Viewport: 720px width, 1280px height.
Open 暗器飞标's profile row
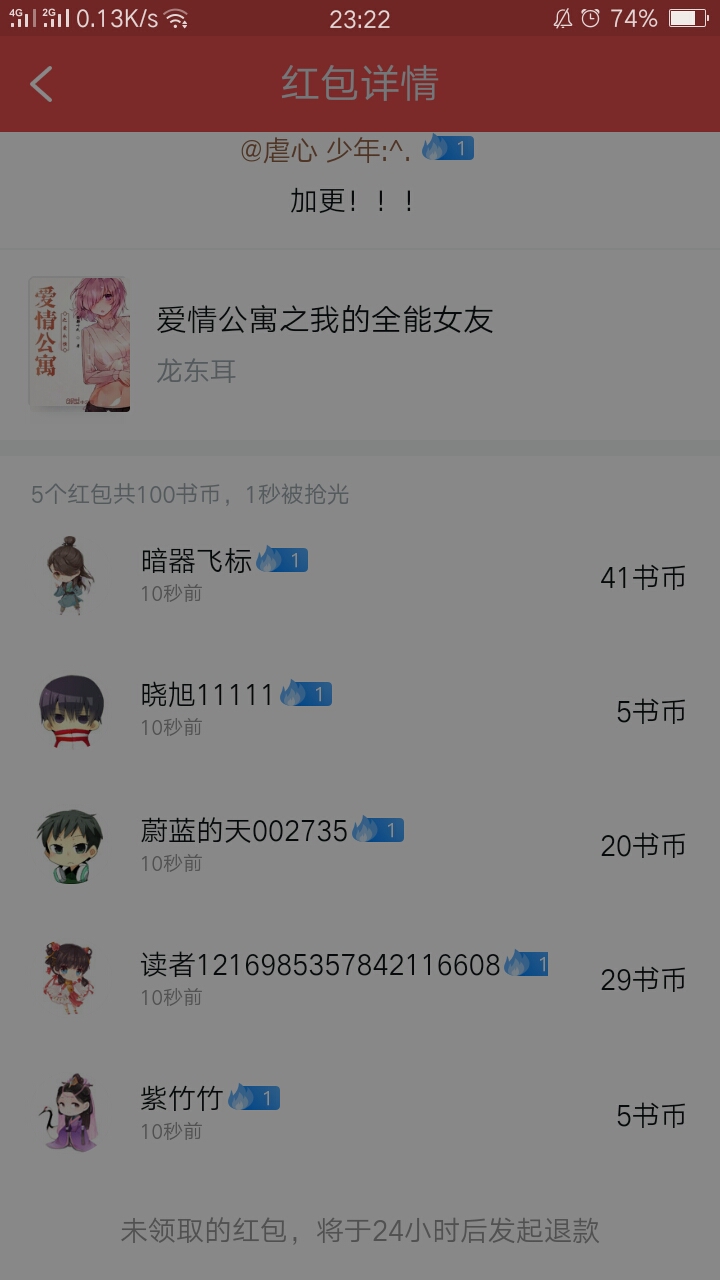pos(360,577)
